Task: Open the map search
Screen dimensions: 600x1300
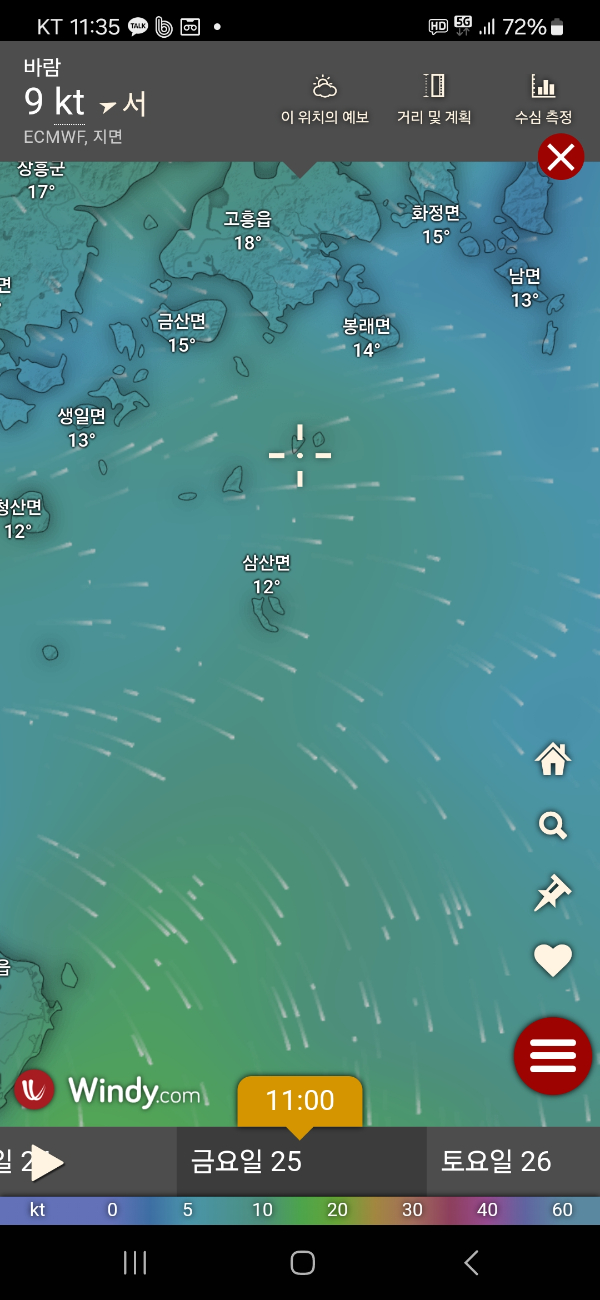Action: tap(553, 825)
